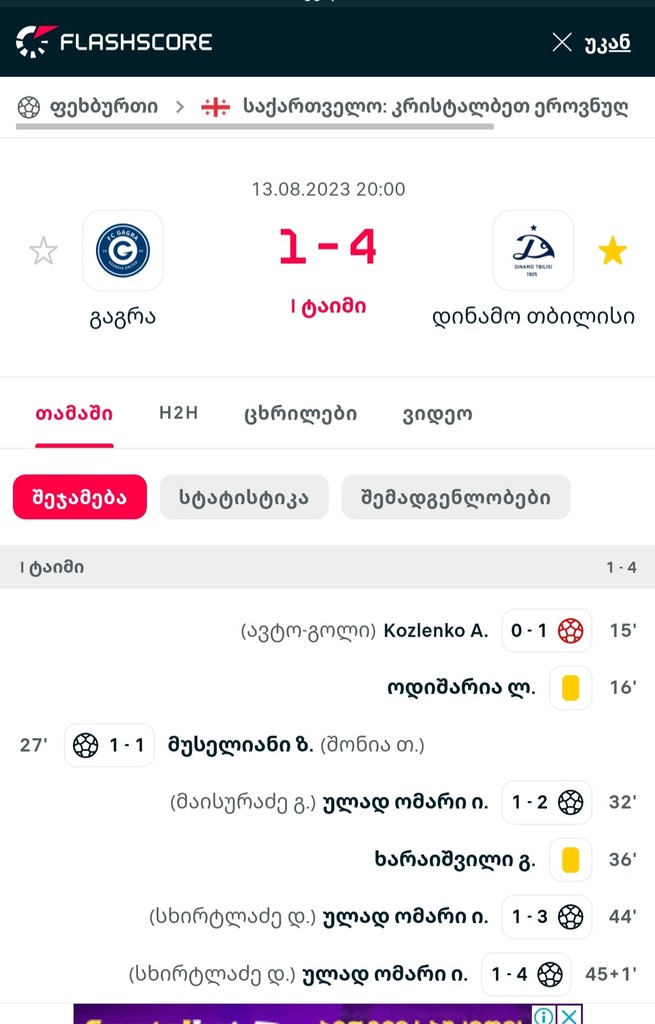Open player მუსელიანი ზ. profile

(240, 745)
